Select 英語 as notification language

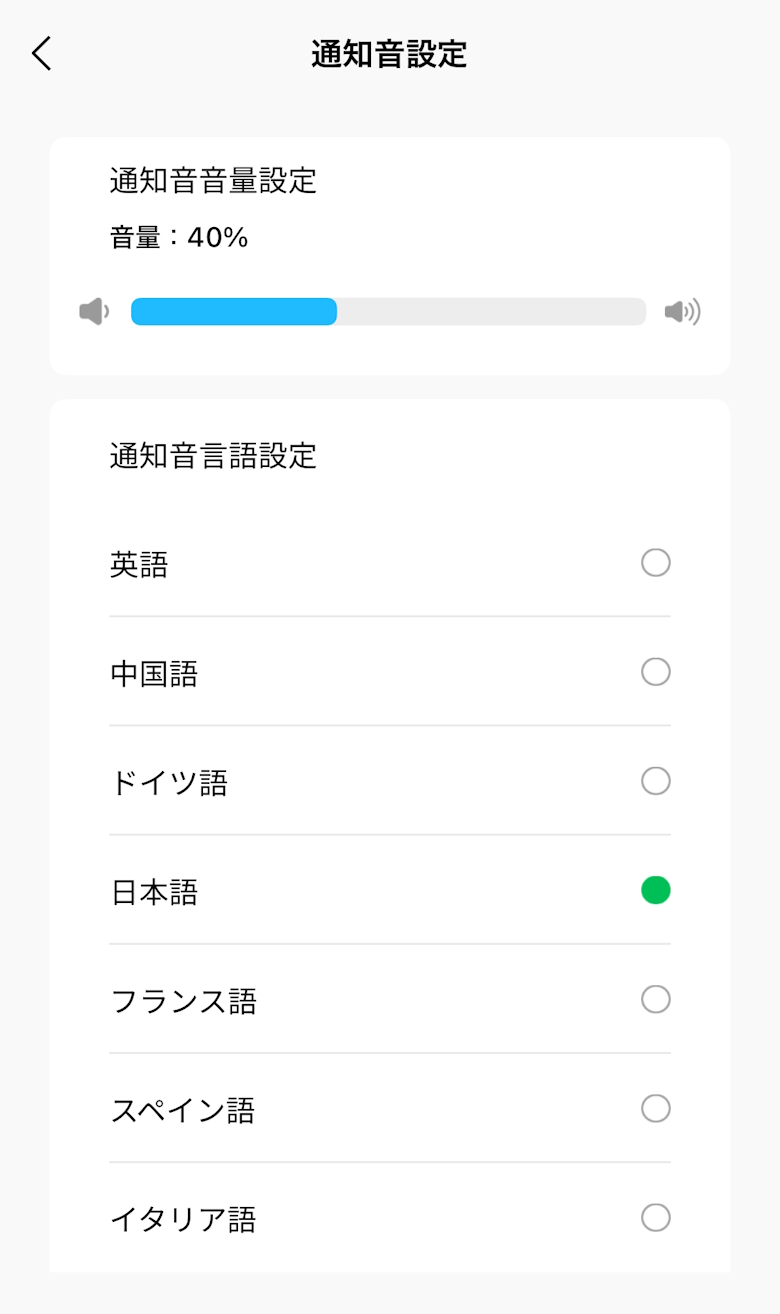point(655,563)
